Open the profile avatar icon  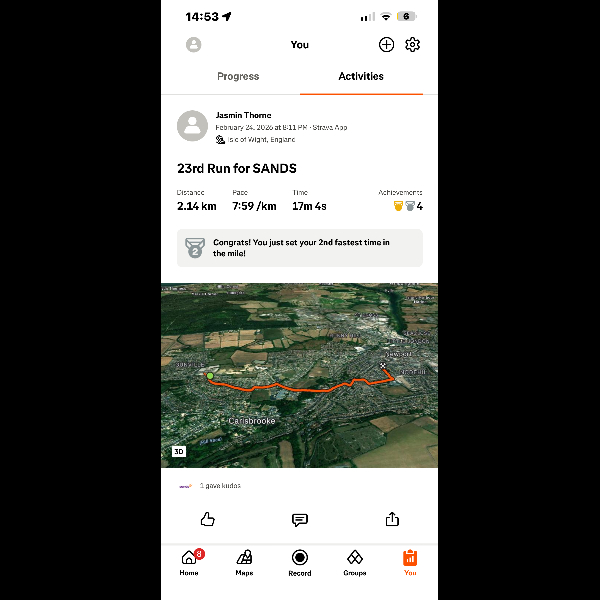tap(194, 45)
